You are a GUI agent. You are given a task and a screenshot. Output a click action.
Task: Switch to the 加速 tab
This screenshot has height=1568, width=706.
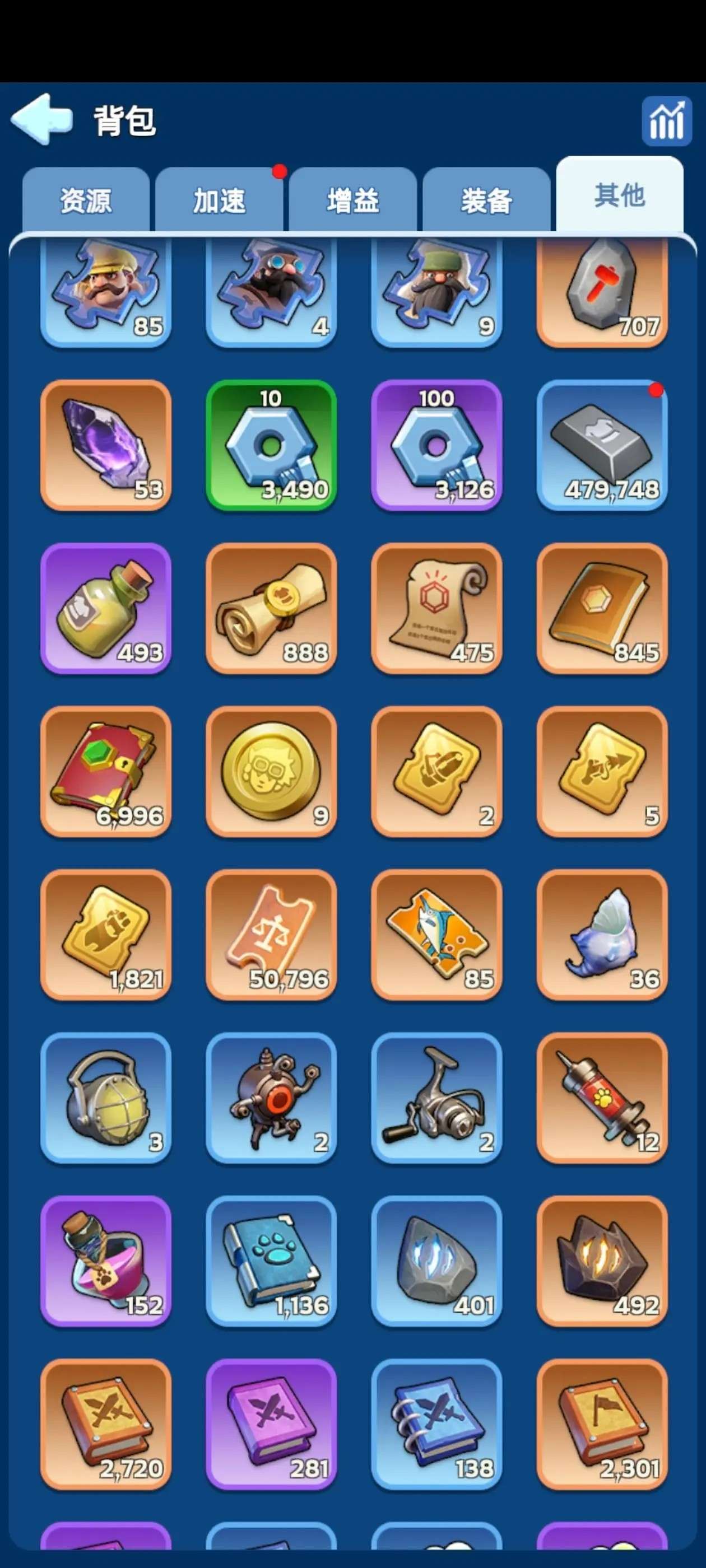pyautogui.click(x=219, y=201)
